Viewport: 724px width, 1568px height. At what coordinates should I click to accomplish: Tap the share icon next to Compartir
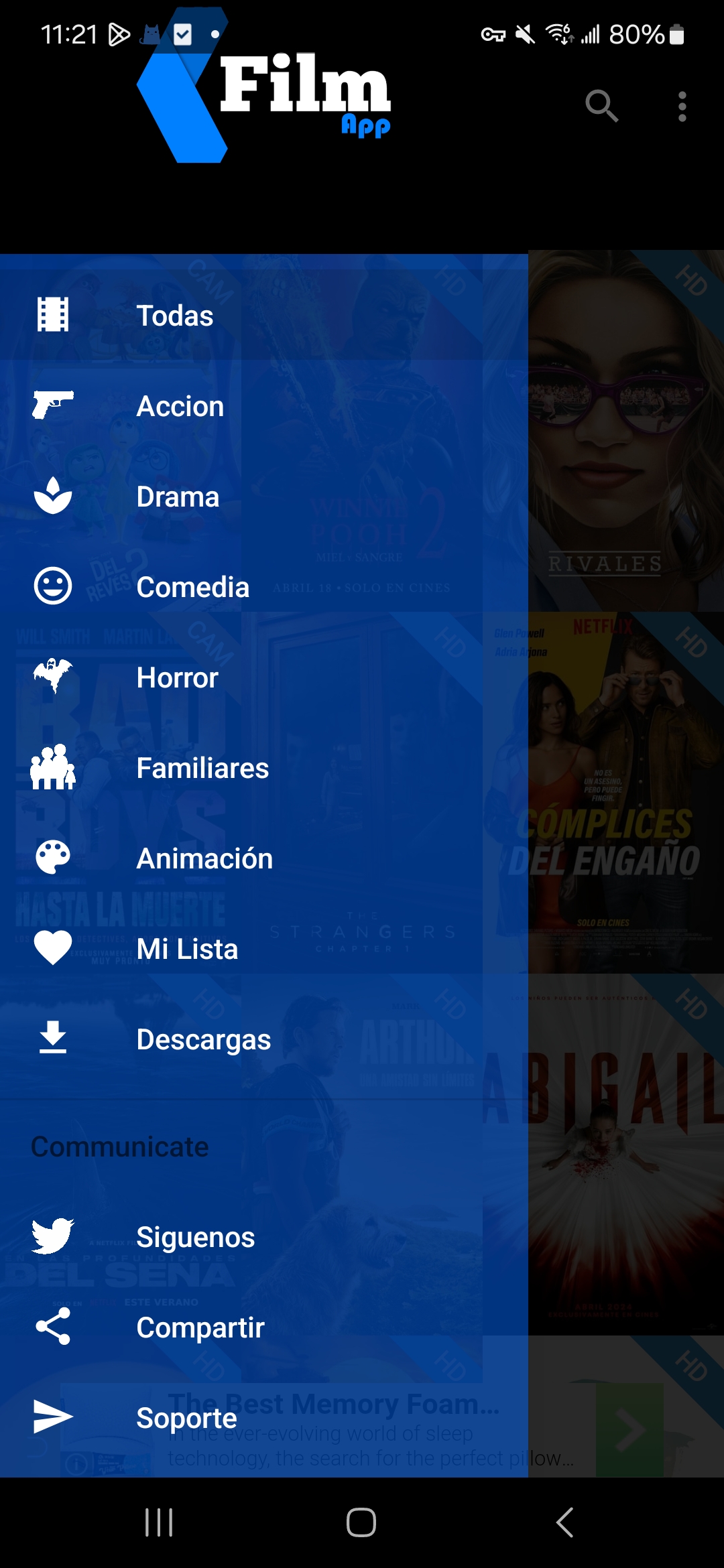click(53, 1326)
